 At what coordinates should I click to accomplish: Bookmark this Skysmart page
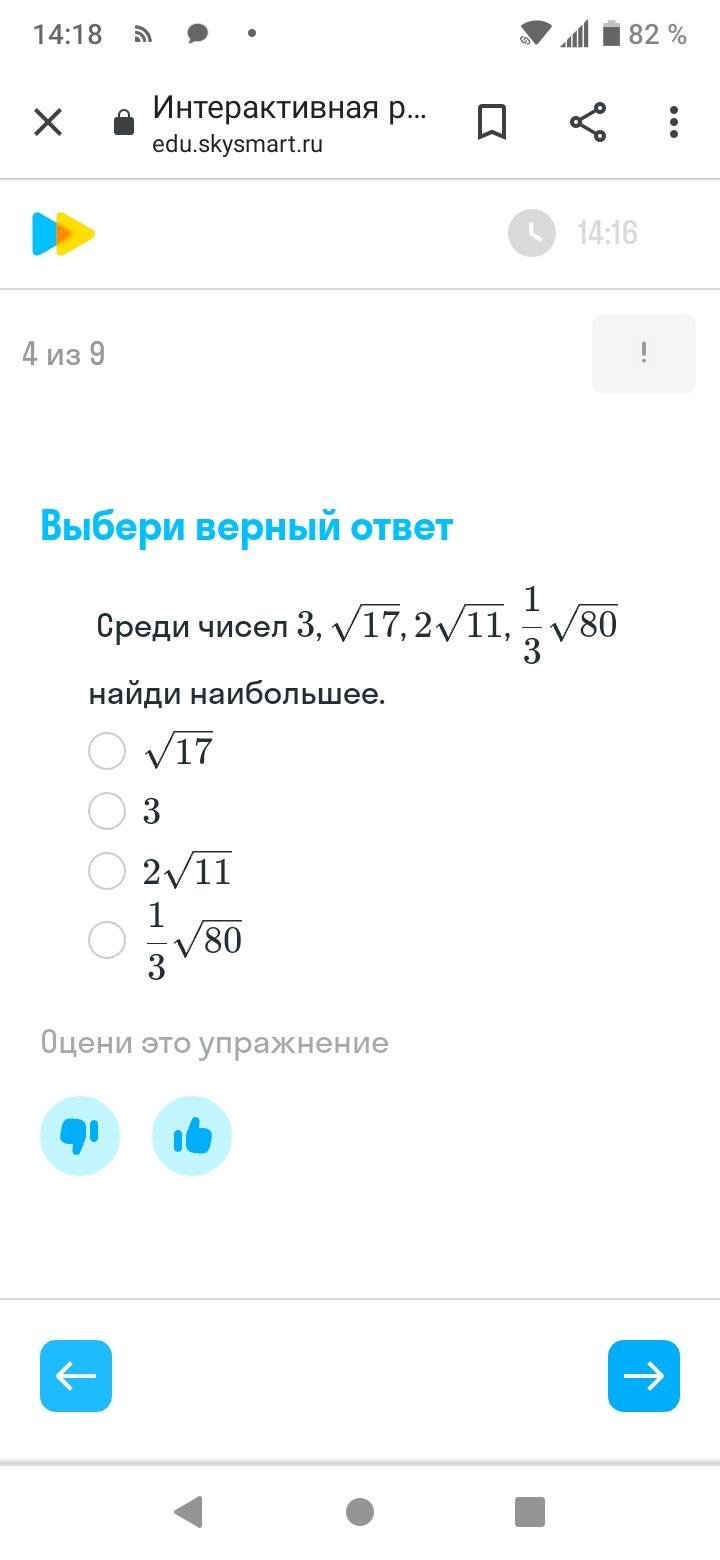point(491,123)
